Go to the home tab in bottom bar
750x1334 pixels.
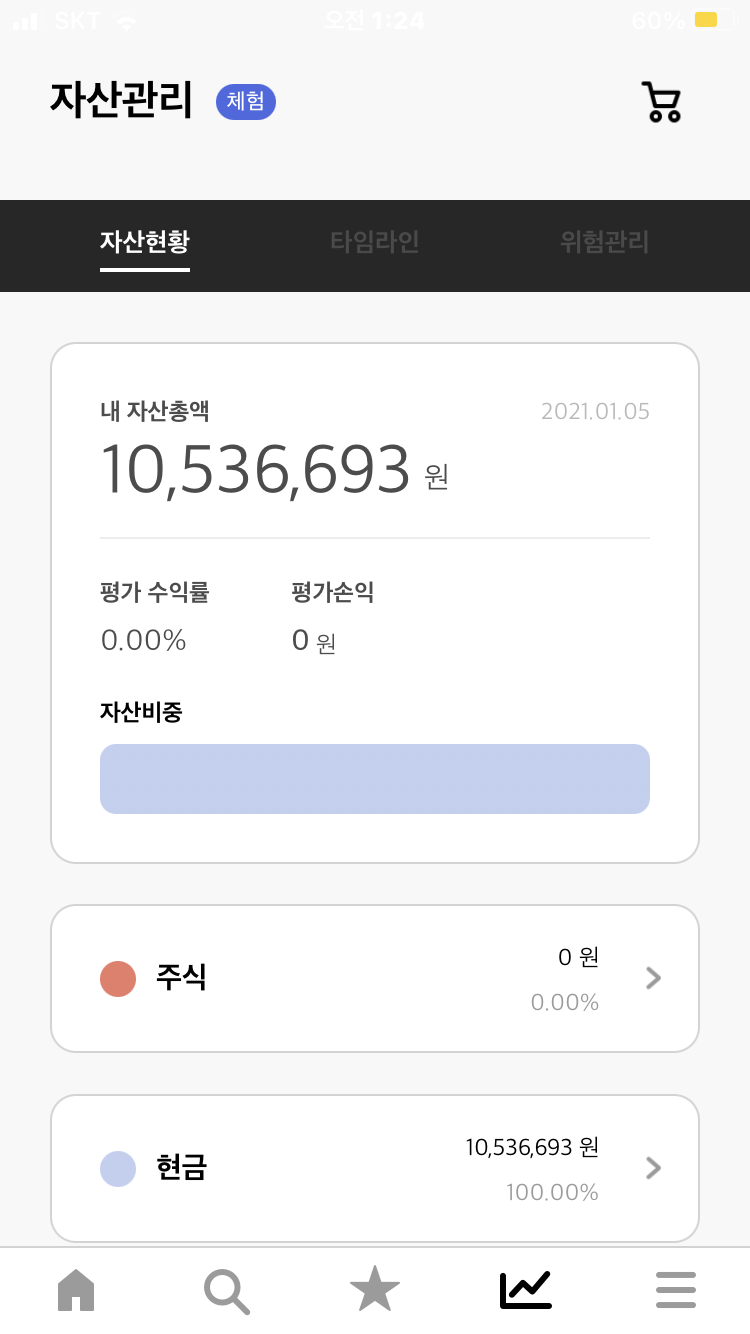tap(76, 1290)
